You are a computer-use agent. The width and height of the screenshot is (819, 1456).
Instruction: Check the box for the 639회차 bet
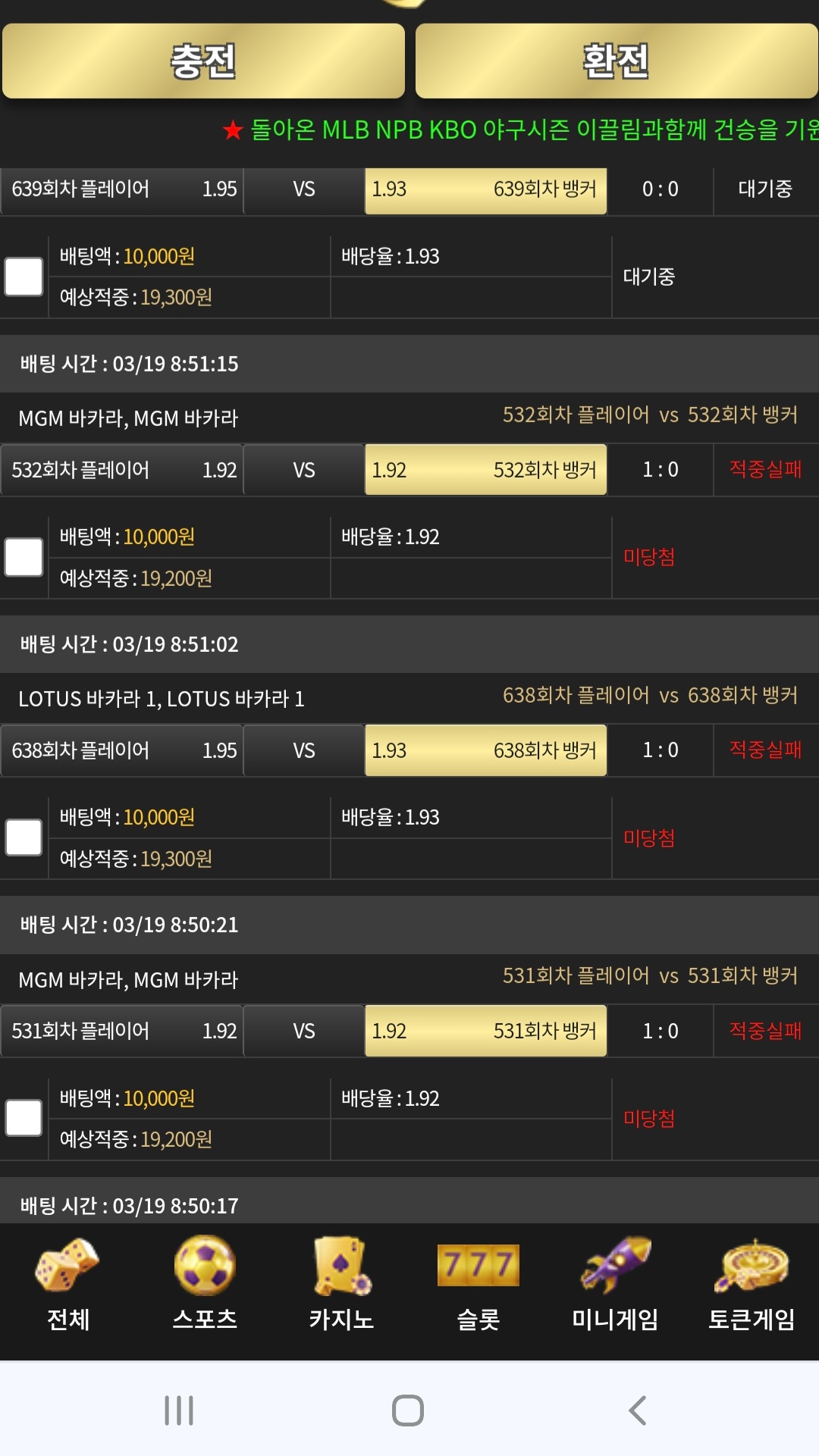[24, 277]
